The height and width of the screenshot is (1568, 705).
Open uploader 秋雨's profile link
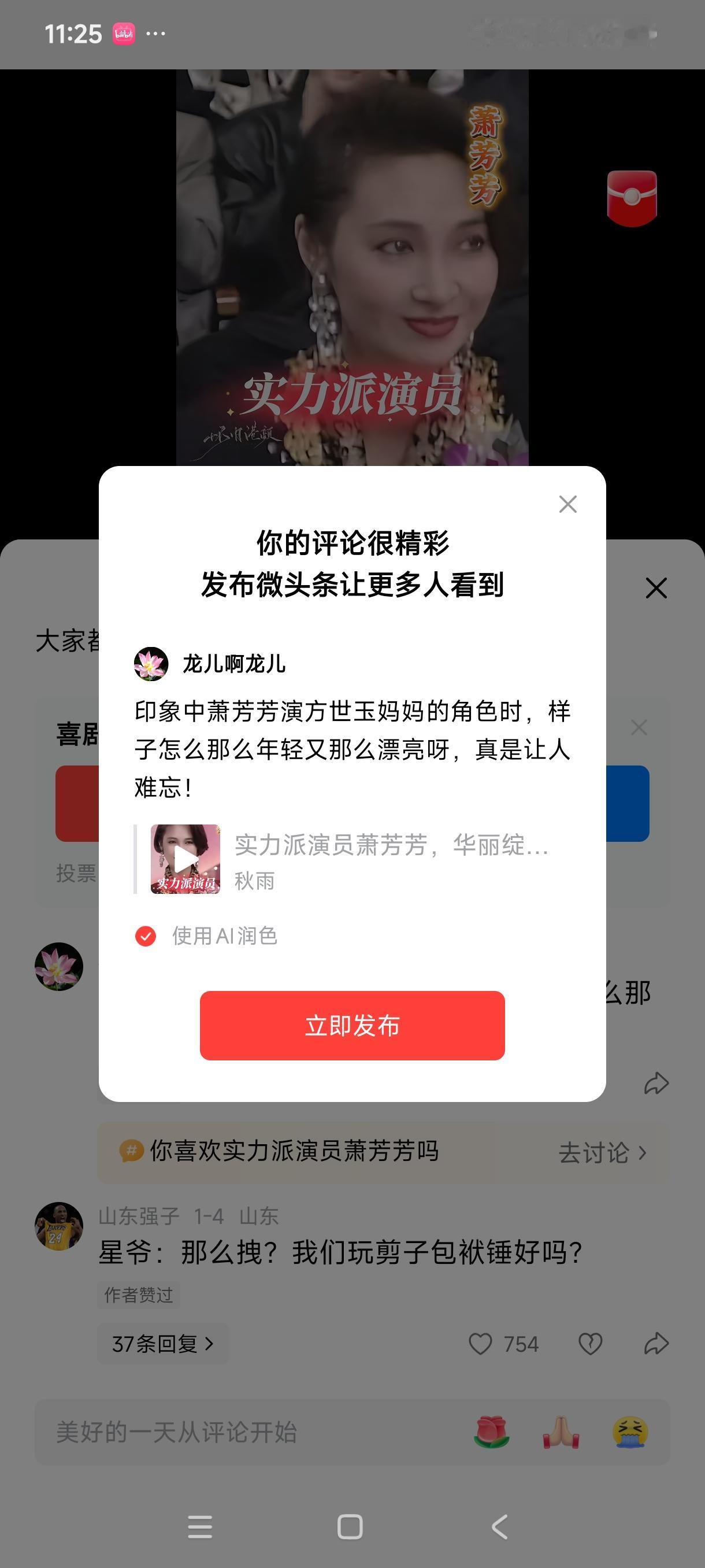point(255,881)
